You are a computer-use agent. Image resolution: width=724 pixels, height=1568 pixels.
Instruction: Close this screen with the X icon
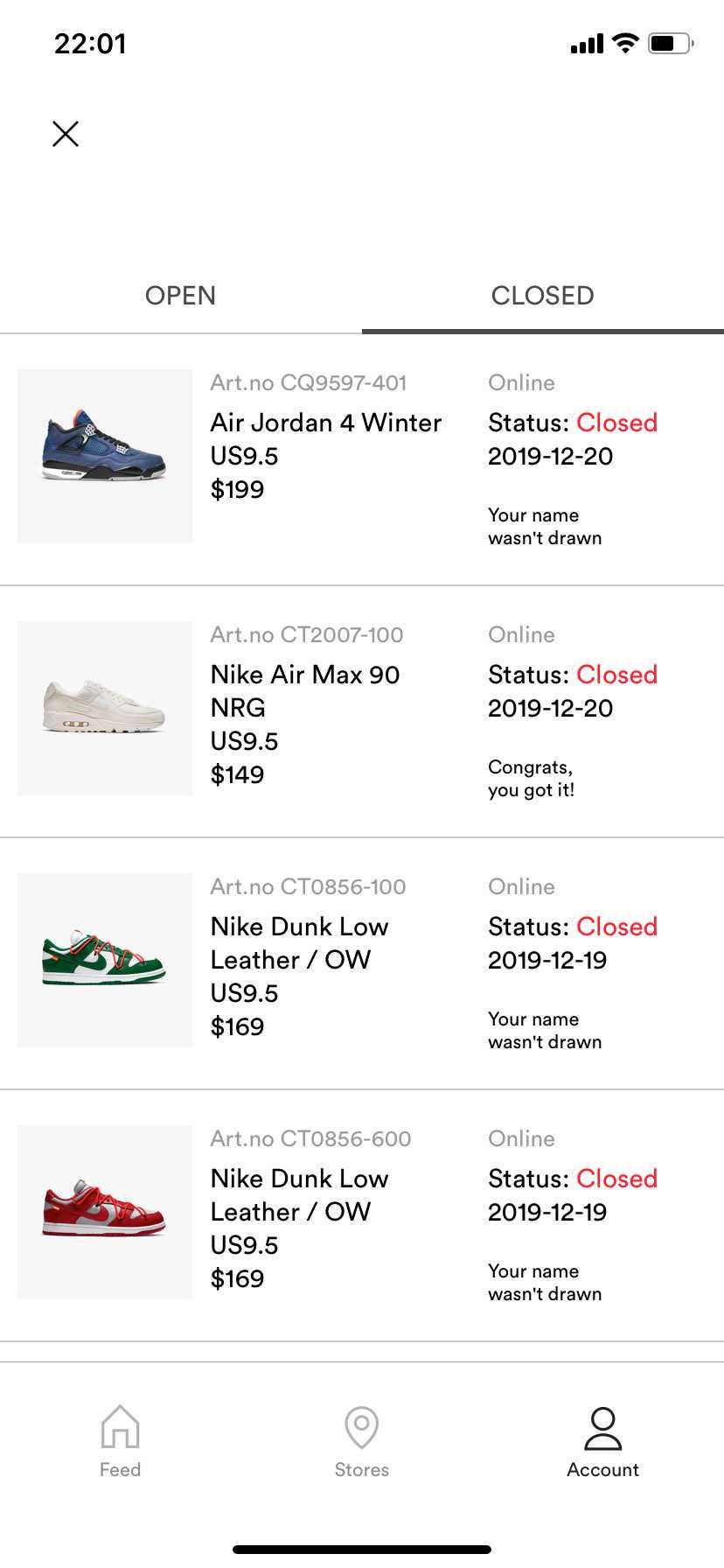[x=66, y=134]
